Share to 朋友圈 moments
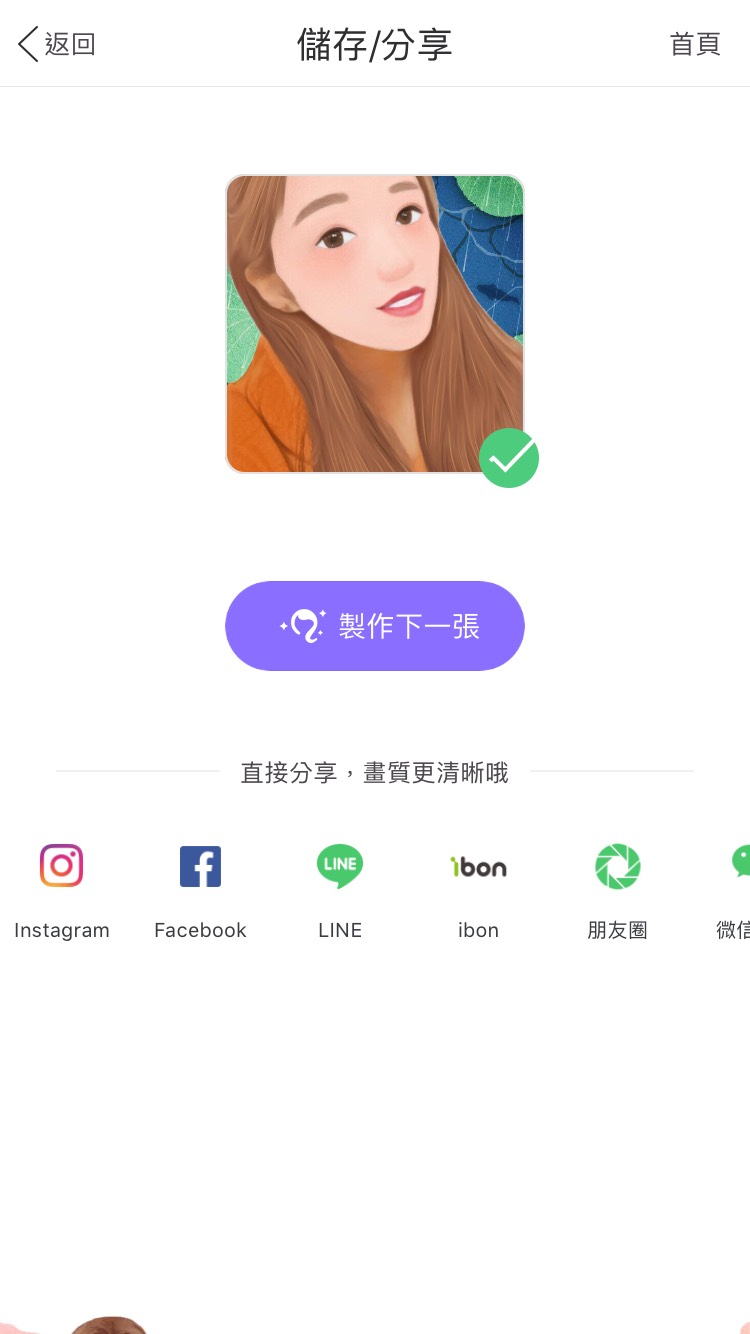This screenshot has width=750, height=1334. click(617, 866)
